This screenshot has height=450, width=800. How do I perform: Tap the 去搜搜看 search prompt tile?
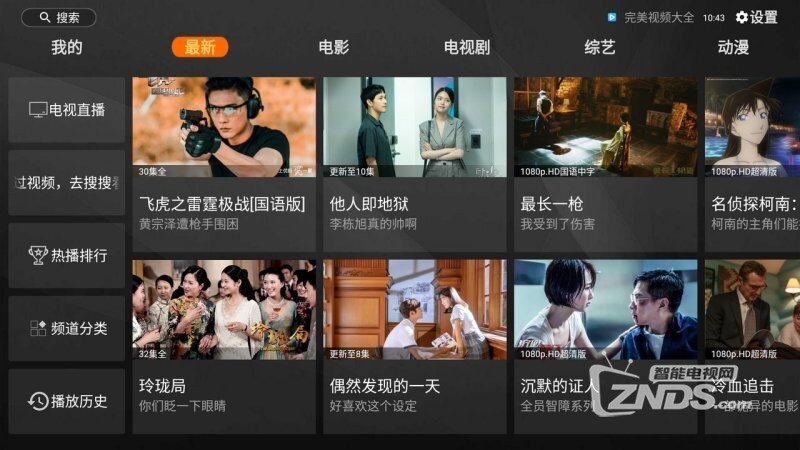tap(67, 183)
